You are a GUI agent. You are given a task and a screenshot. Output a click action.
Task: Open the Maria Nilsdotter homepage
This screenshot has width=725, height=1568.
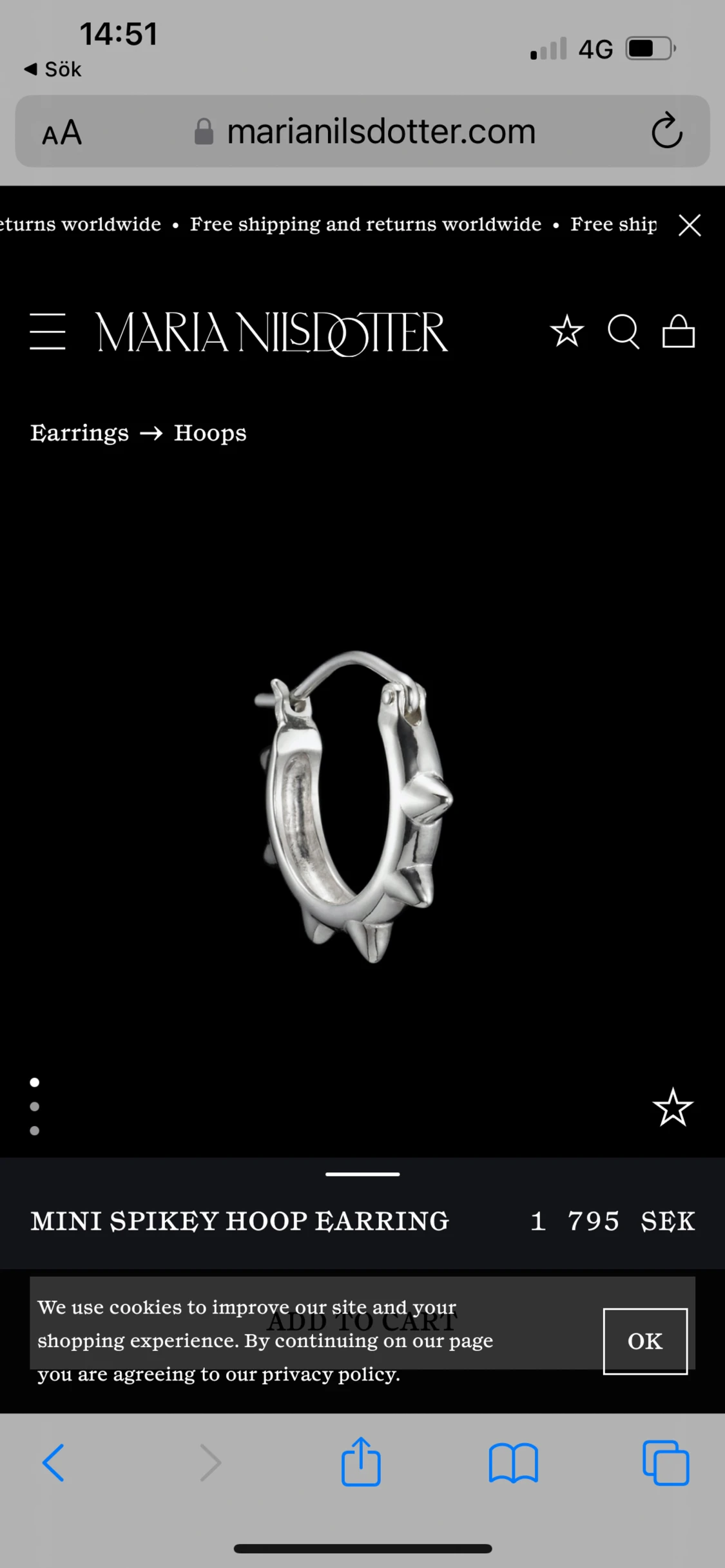click(272, 332)
